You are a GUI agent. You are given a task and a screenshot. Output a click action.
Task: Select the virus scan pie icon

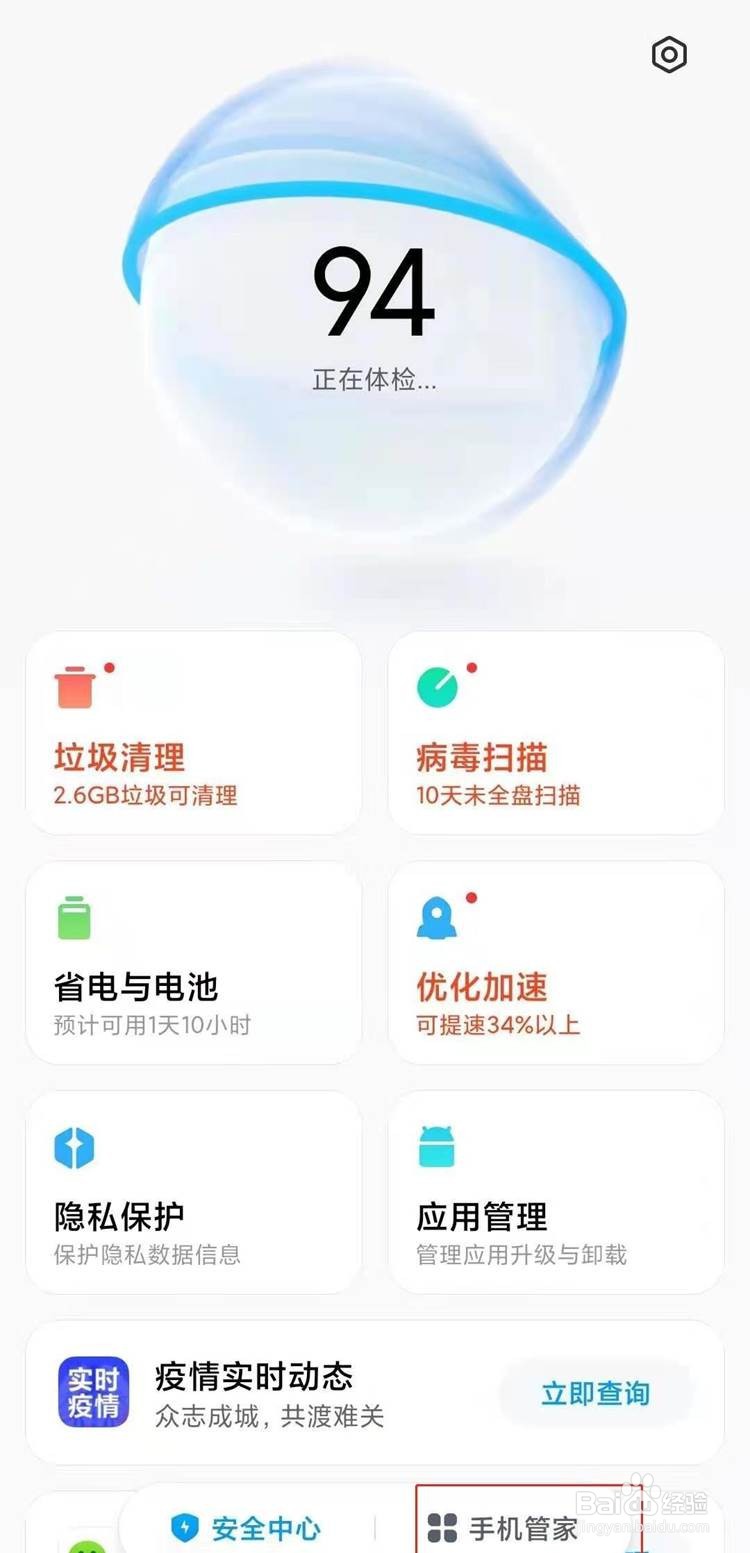pos(437,686)
